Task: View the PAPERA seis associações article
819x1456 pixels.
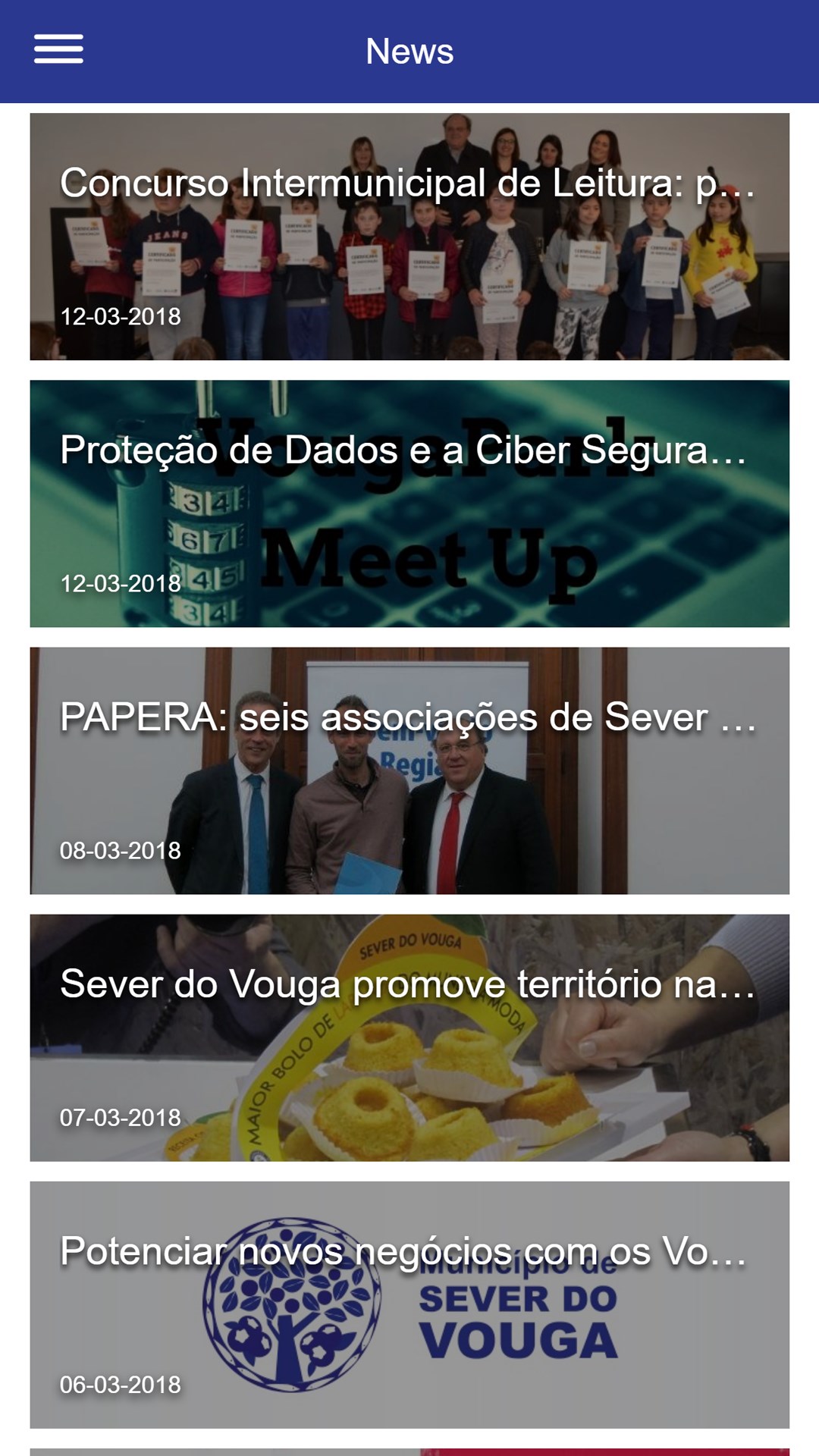Action: pos(409,770)
